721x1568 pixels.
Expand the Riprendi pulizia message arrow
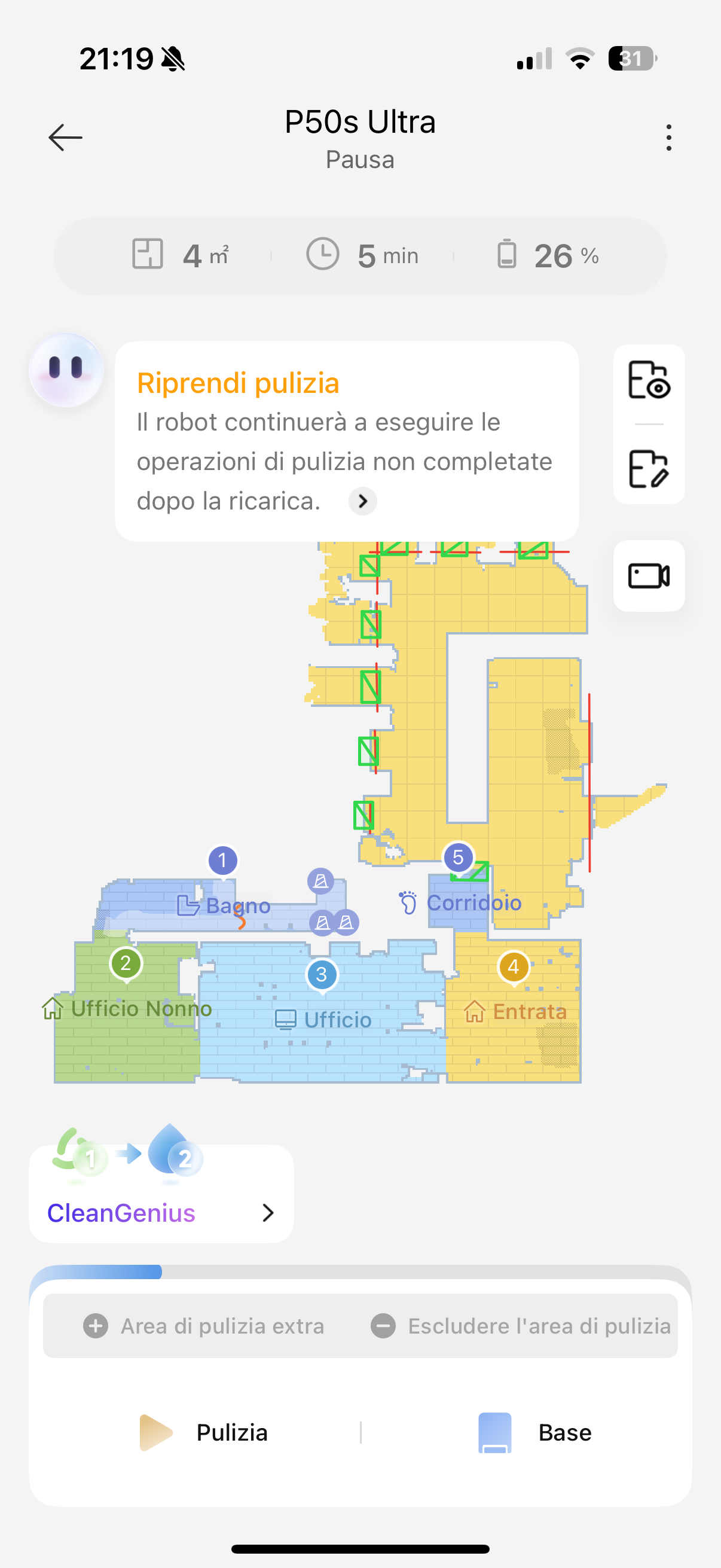pyautogui.click(x=363, y=501)
